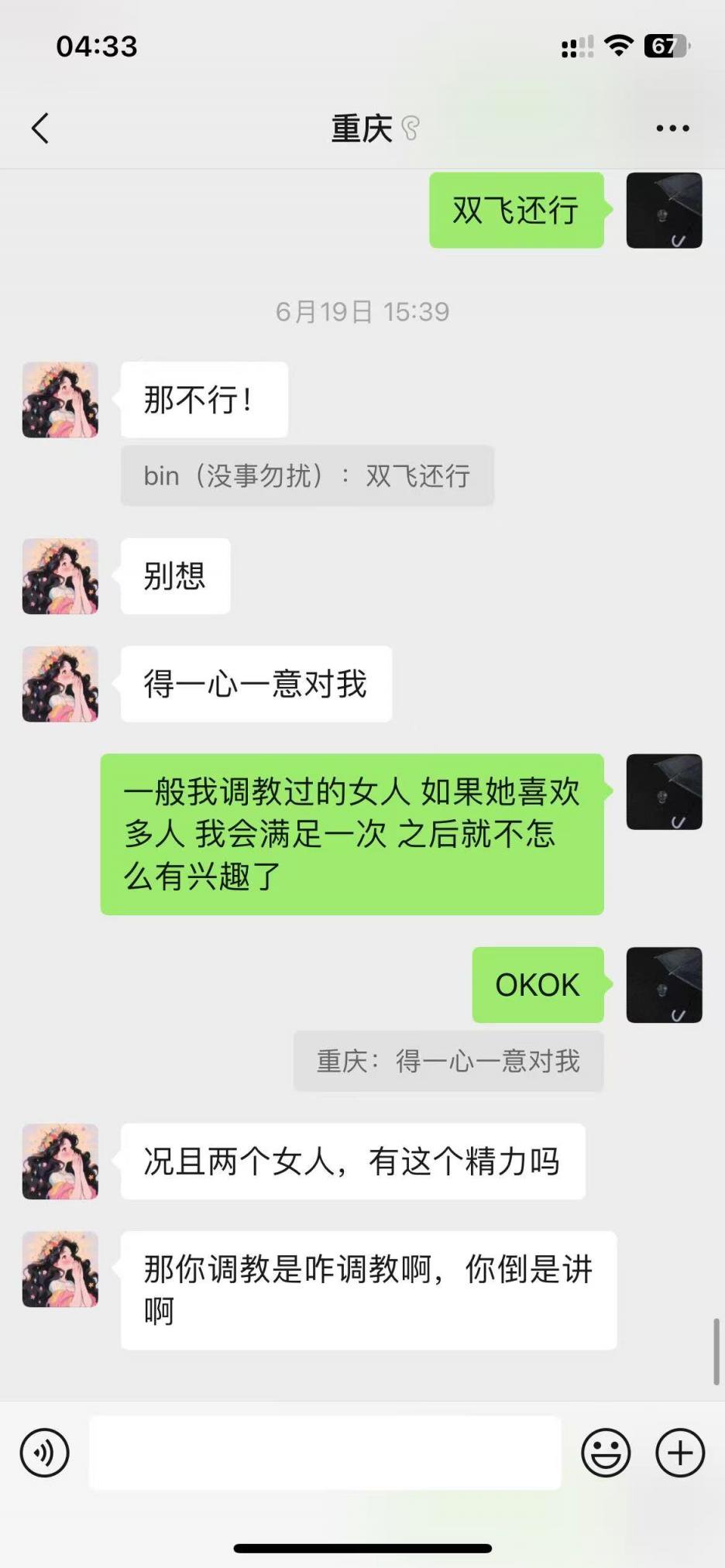Switch to voice message input

tap(45, 1453)
